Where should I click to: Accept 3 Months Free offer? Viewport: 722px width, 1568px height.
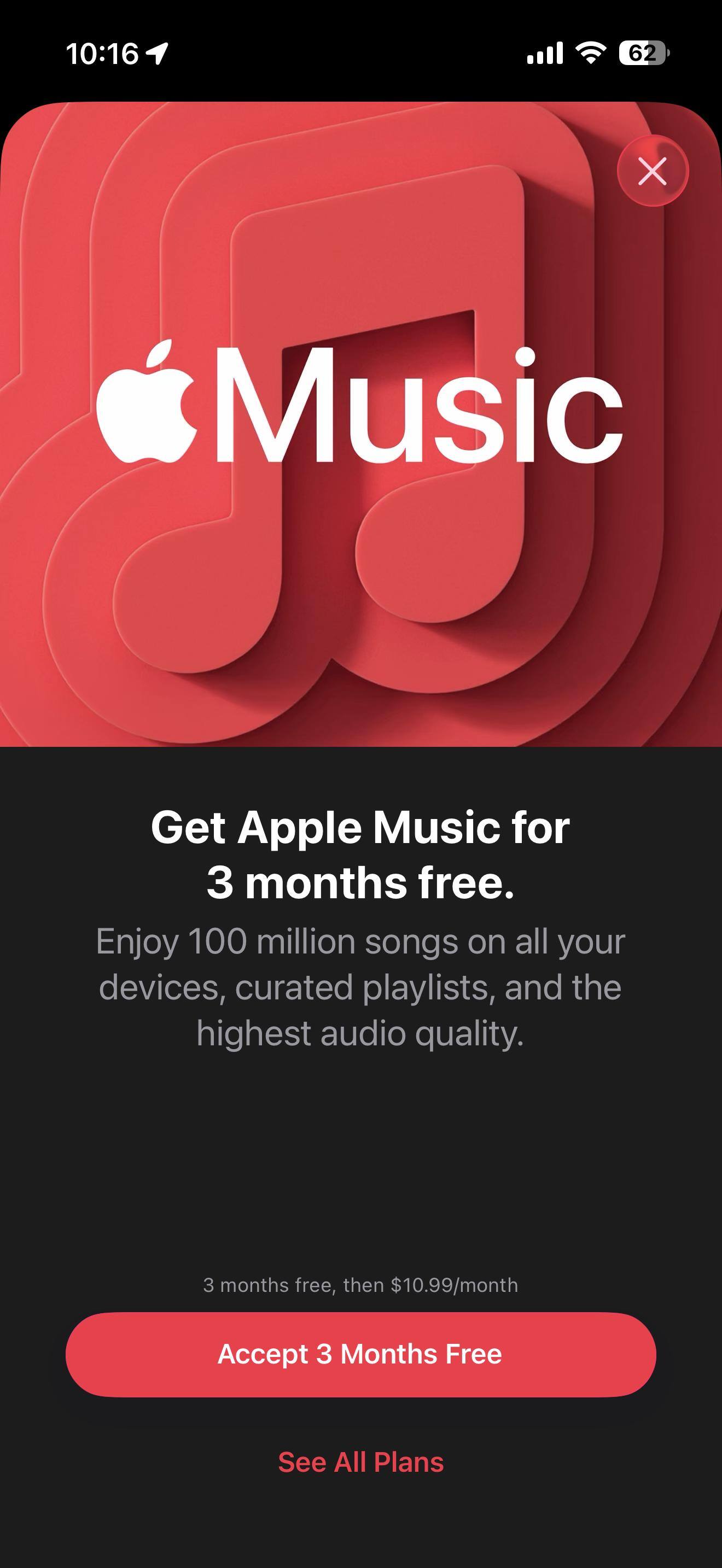click(x=360, y=1354)
